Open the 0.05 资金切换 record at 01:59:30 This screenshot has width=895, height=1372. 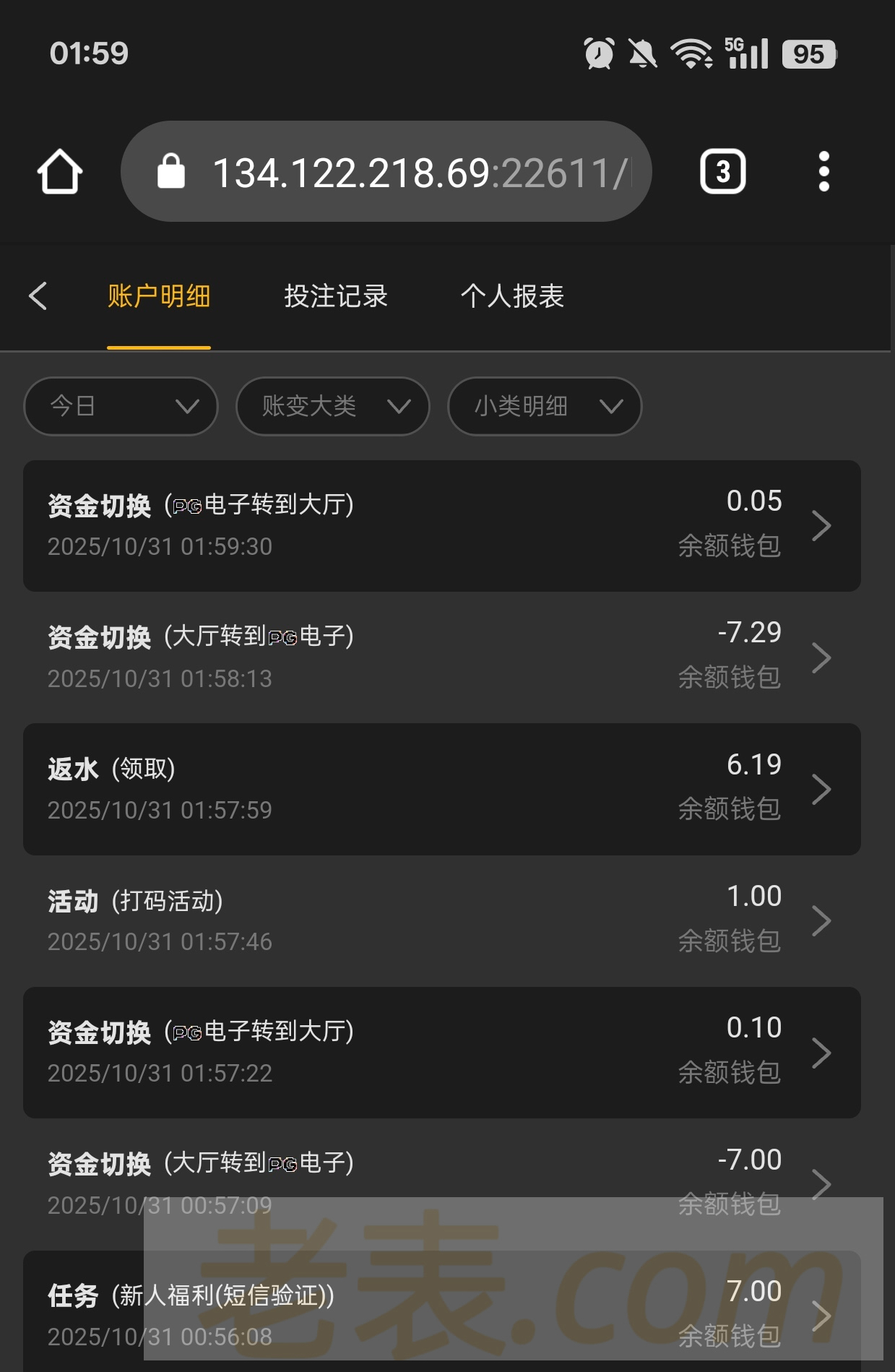tap(441, 525)
